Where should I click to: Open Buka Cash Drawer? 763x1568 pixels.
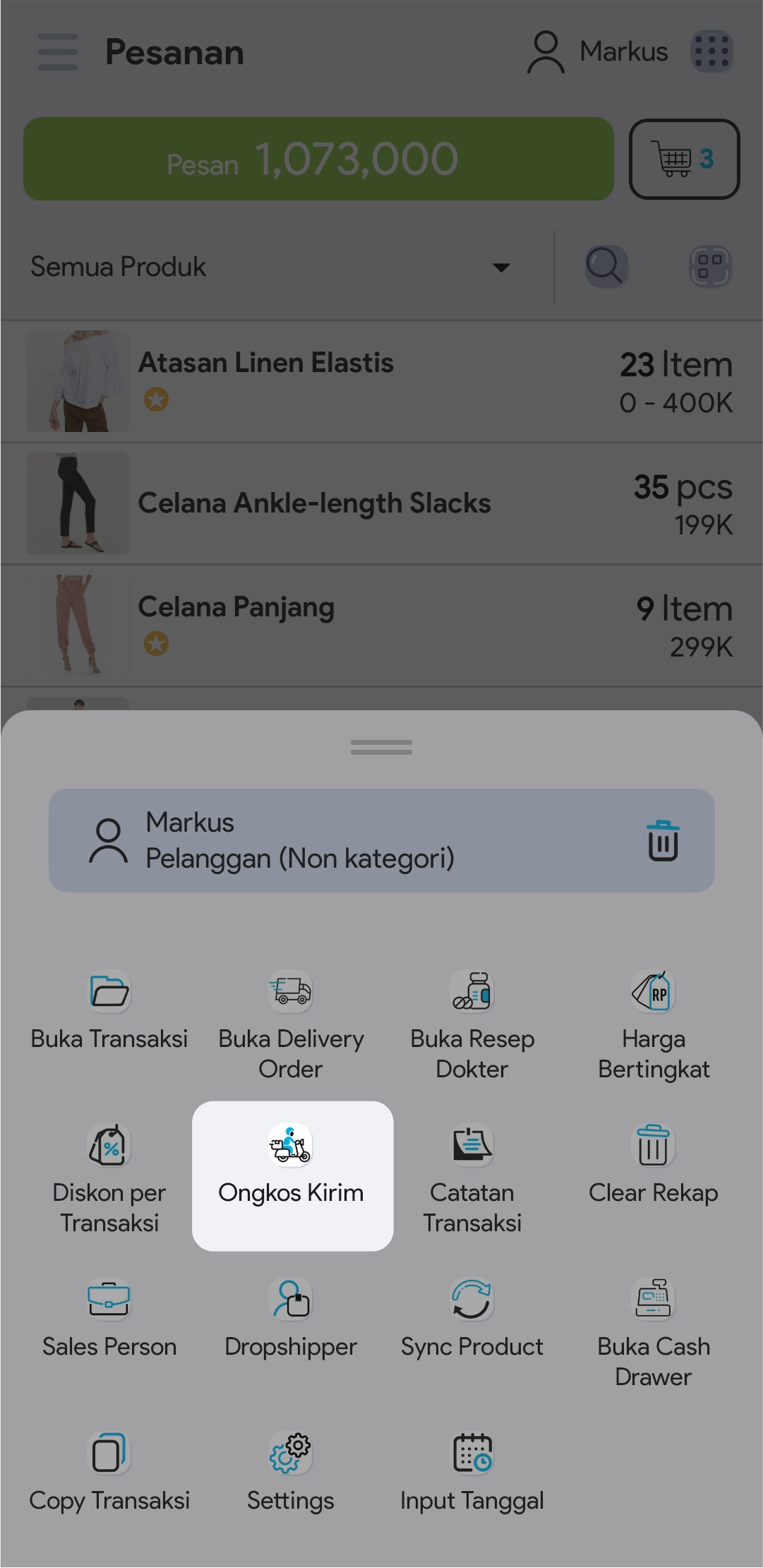pos(654,1331)
